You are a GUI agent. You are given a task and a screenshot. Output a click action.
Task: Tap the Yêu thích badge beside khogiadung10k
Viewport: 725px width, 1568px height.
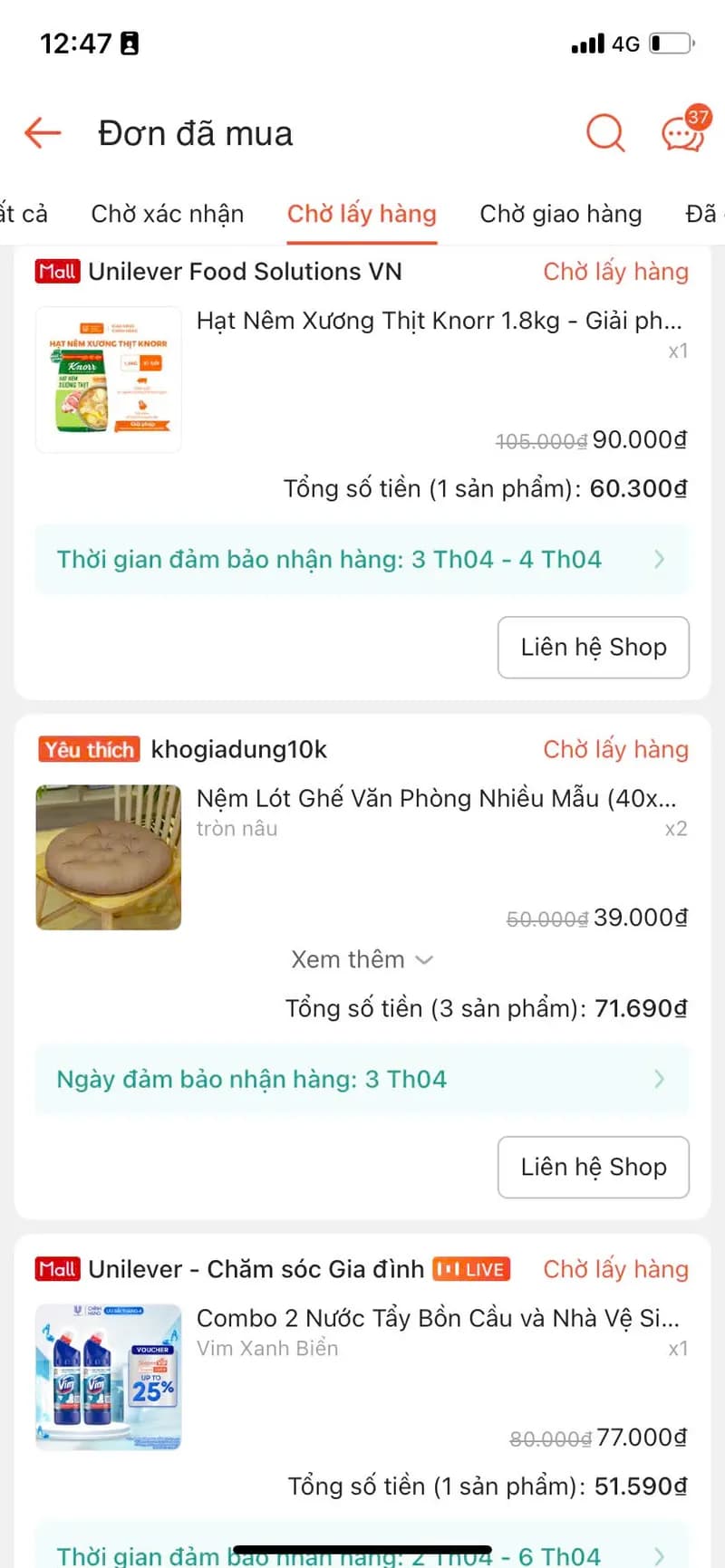coord(88,749)
